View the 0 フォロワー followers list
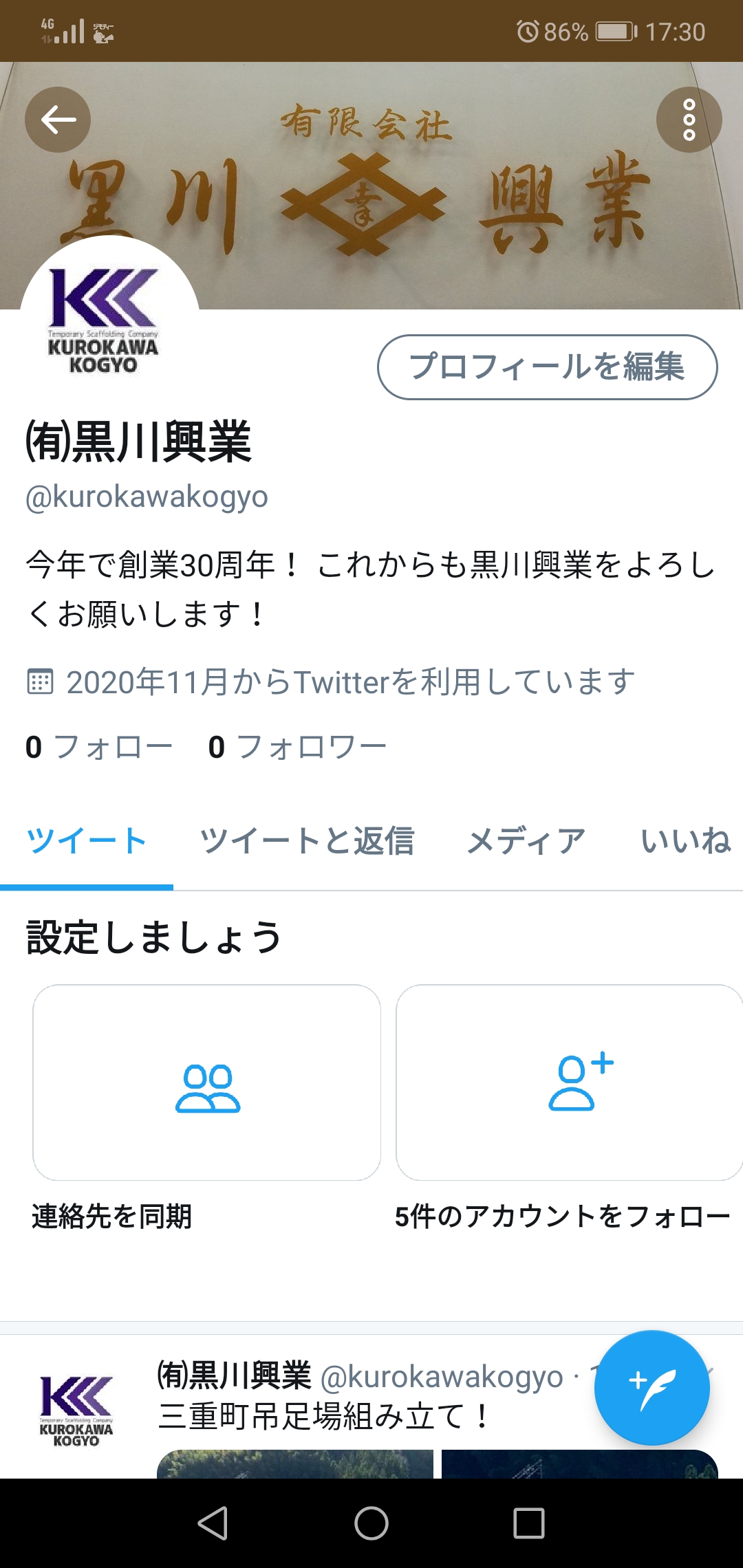The width and height of the screenshot is (743, 1568). pyautogui.click(x=297, y=747)
